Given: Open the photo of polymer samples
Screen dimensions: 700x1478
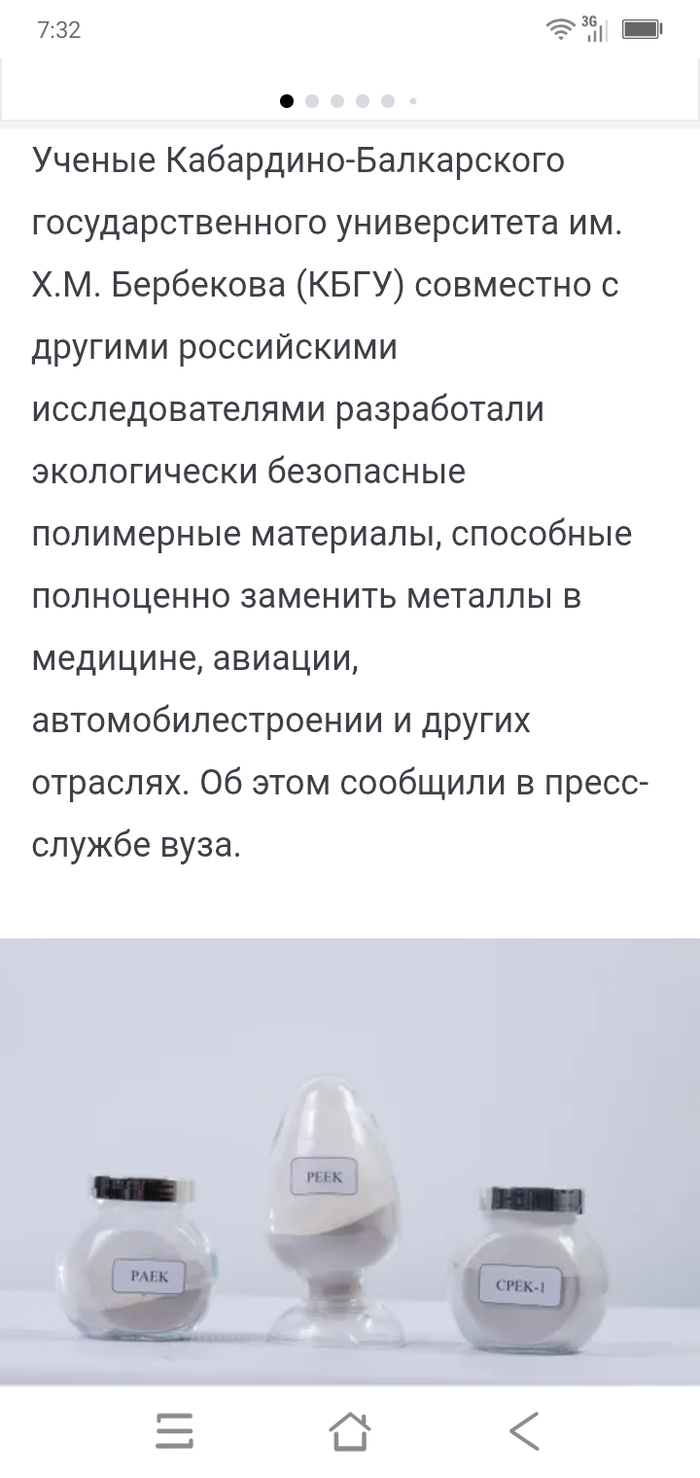Looking at the screenshot, I should [x=350, y=1160].
